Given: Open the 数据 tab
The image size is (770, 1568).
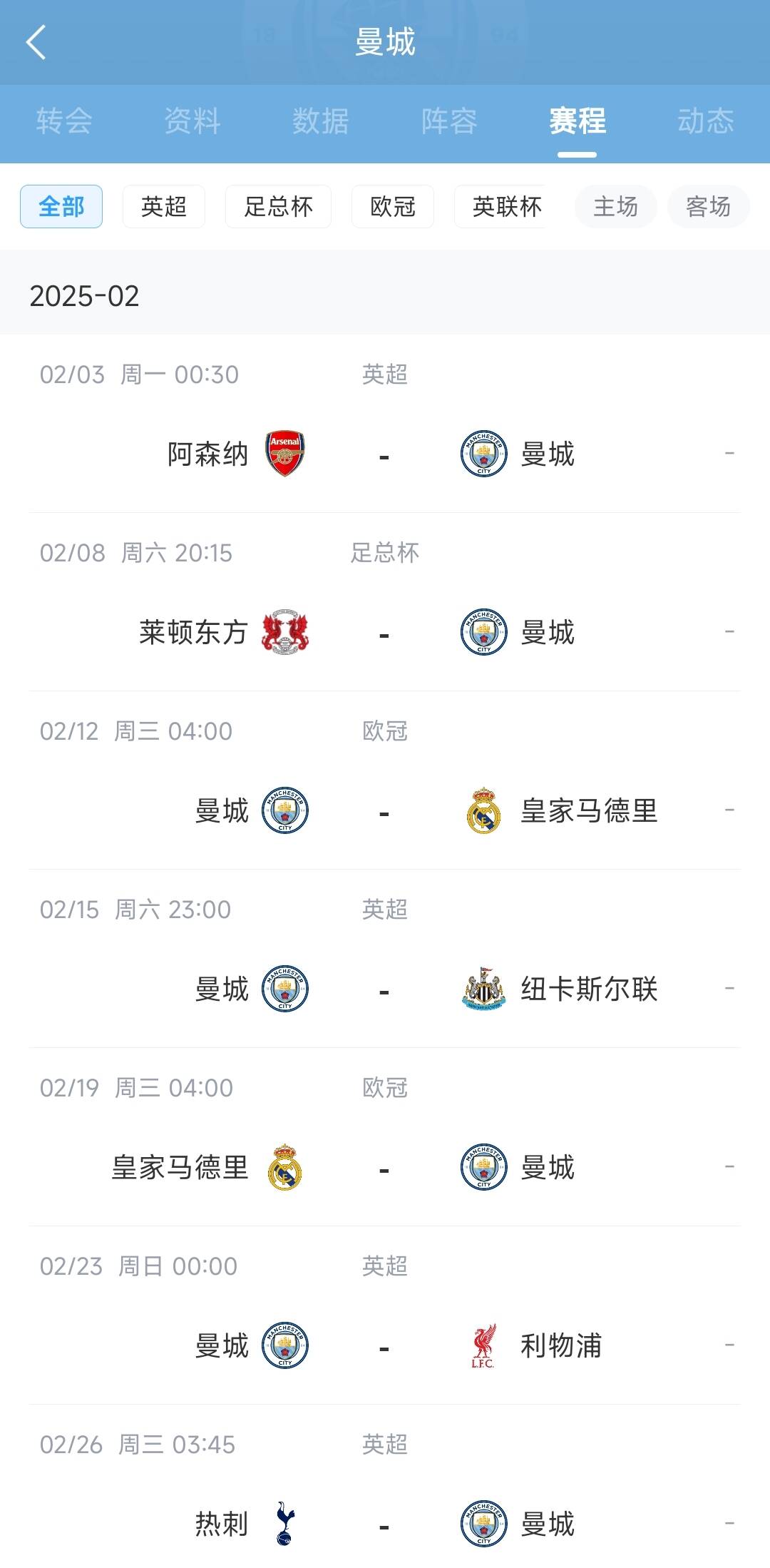Looking at the screenshot, I should click(x=321, y=121).
